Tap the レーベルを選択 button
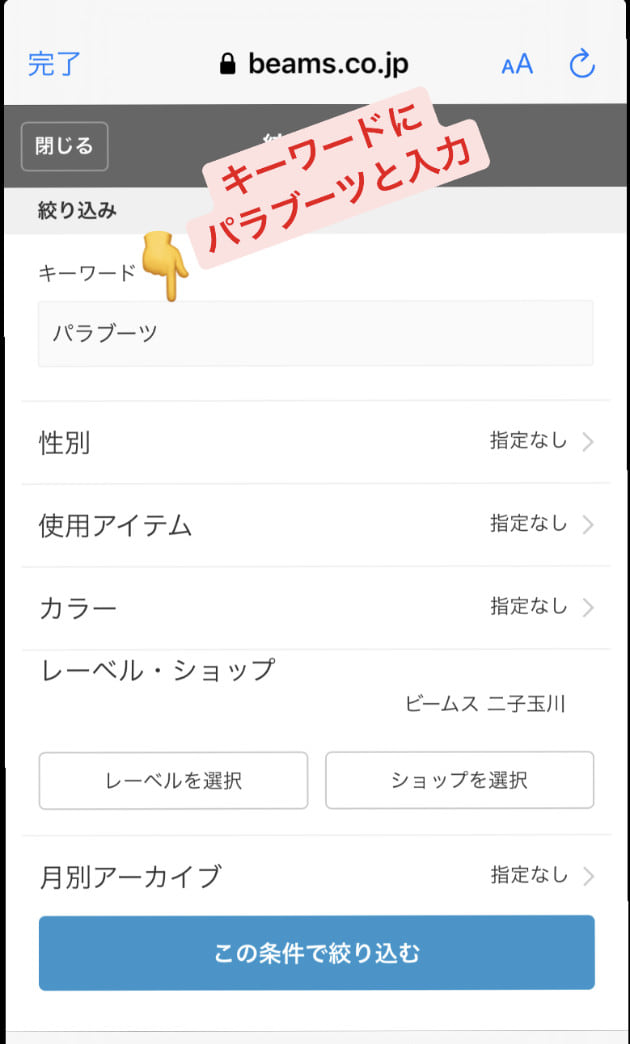 point(173,781)
